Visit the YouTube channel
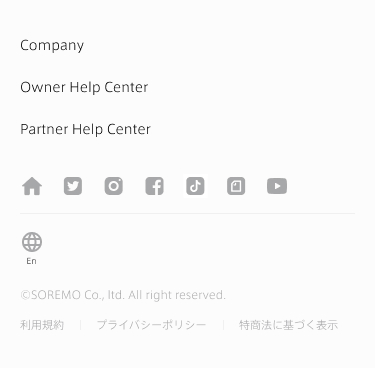 coord(277,186)
